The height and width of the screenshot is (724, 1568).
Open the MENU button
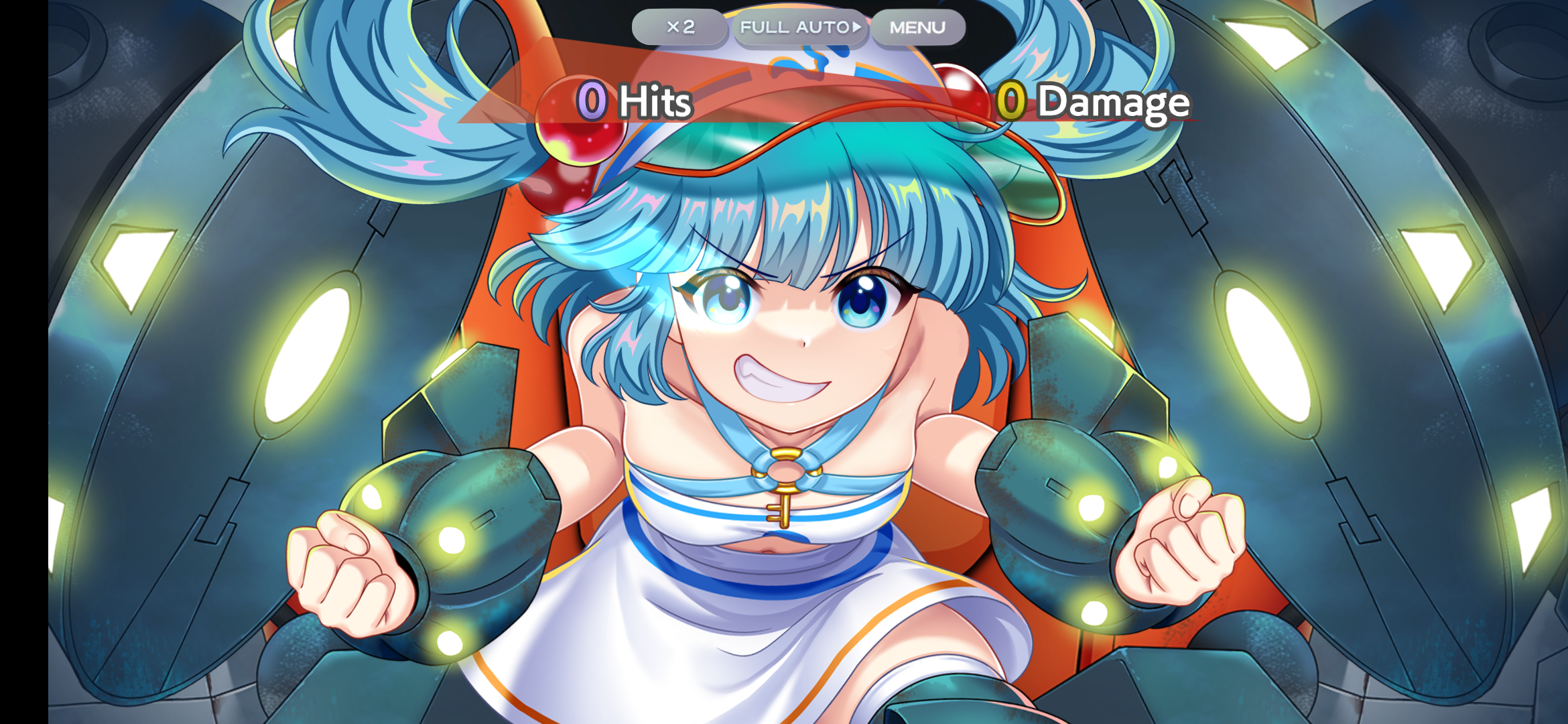pos(917,27)
